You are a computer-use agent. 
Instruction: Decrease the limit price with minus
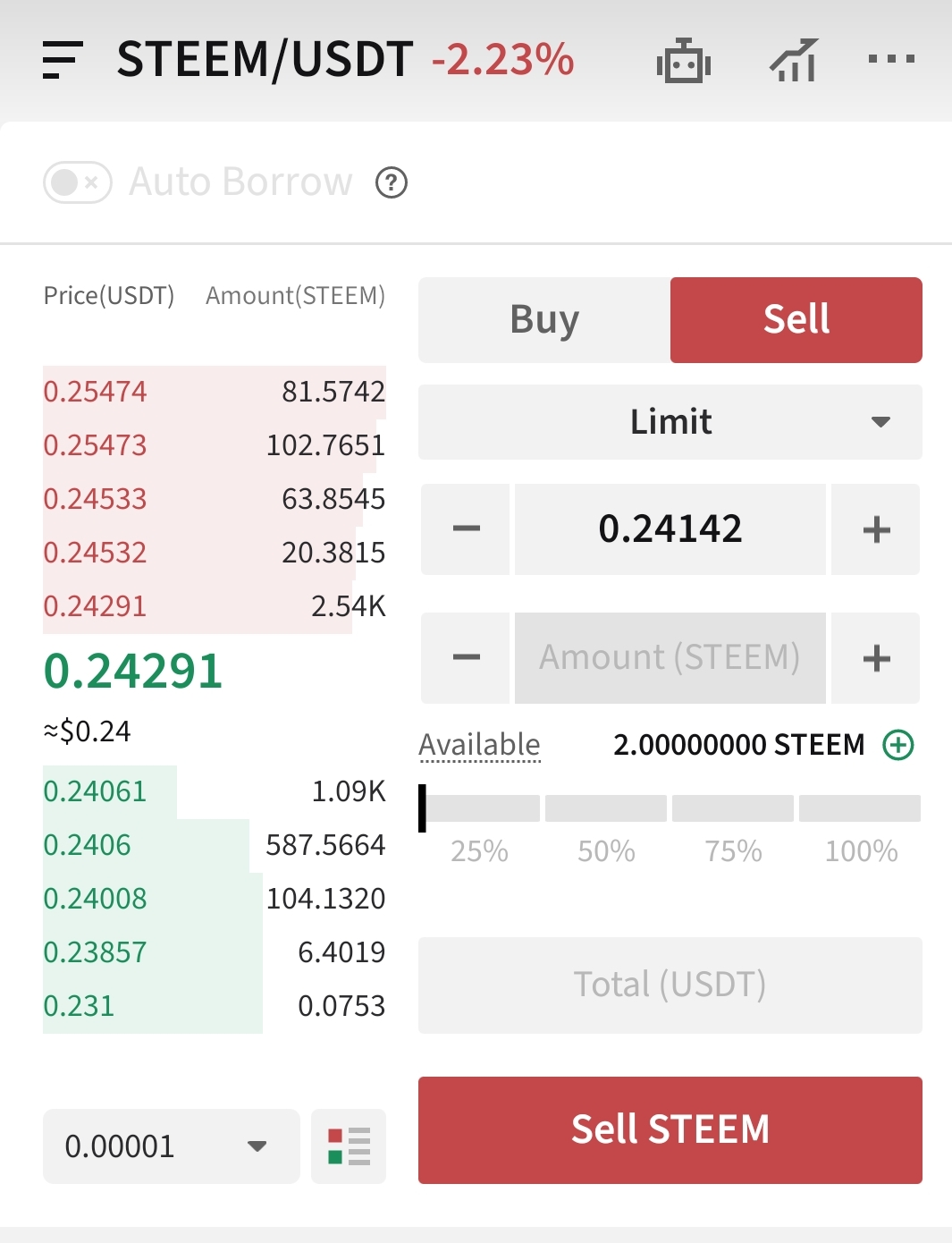(x=466, y=529)
